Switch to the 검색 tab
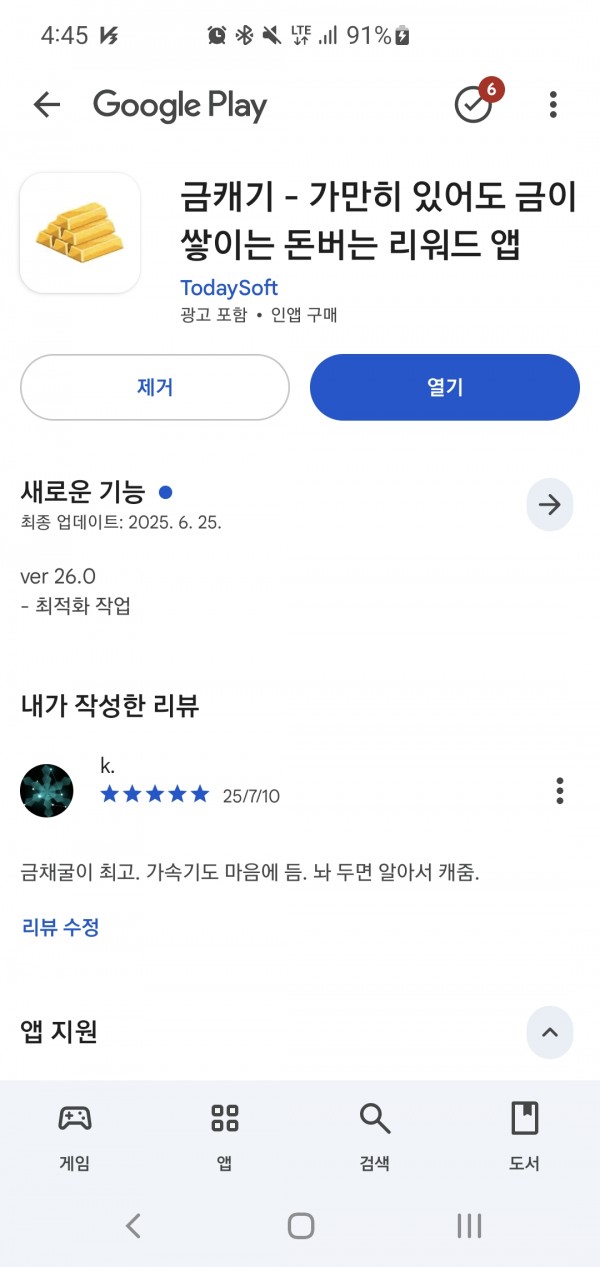This screenshot has width=600, height=1267. [x=375, y=1137]
